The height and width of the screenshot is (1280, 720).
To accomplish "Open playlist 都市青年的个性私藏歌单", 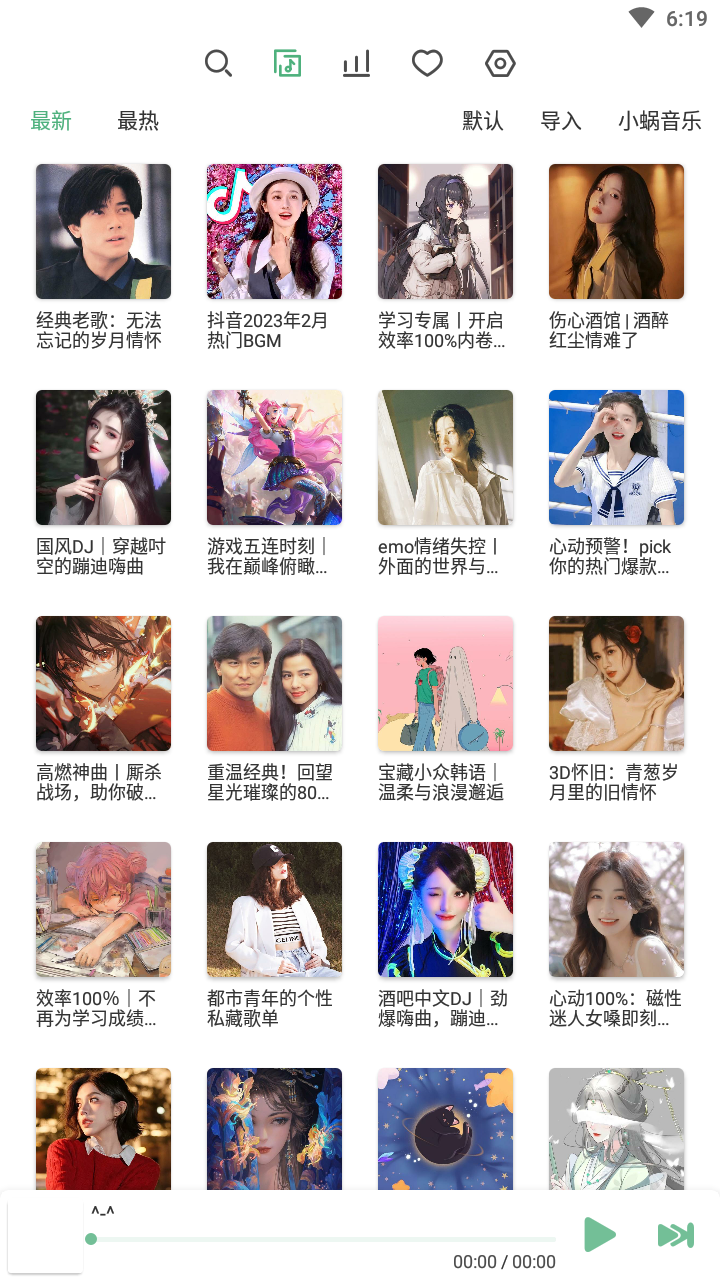I will point(274,935).
